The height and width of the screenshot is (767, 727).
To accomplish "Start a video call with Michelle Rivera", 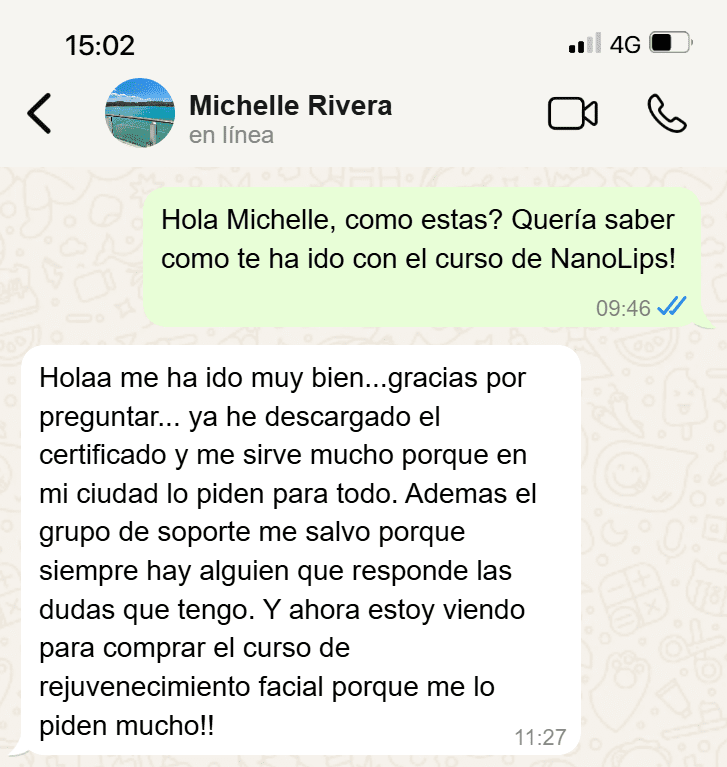I will (573, 113).
